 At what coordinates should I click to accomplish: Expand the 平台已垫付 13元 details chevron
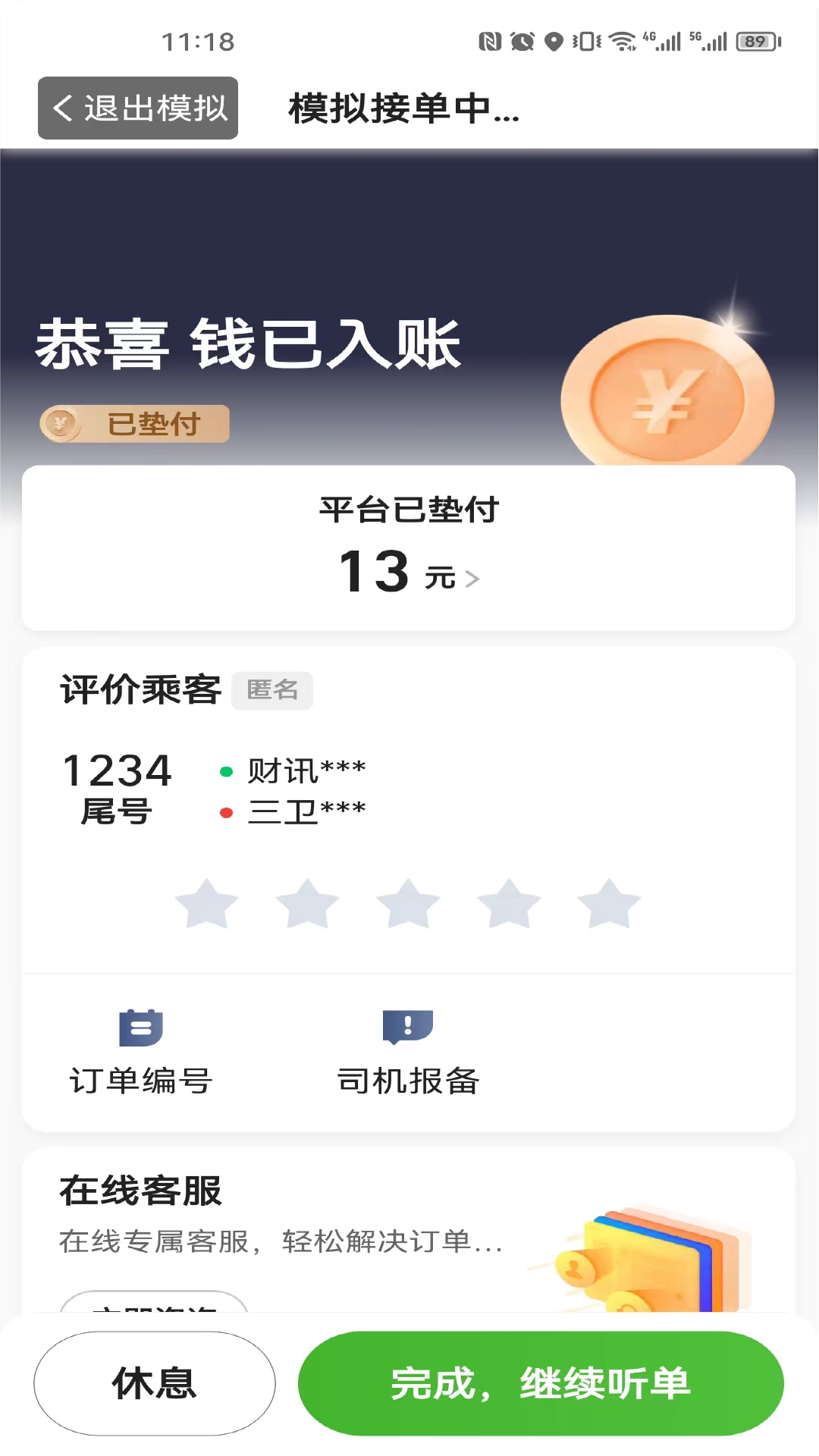pos(475,578)
